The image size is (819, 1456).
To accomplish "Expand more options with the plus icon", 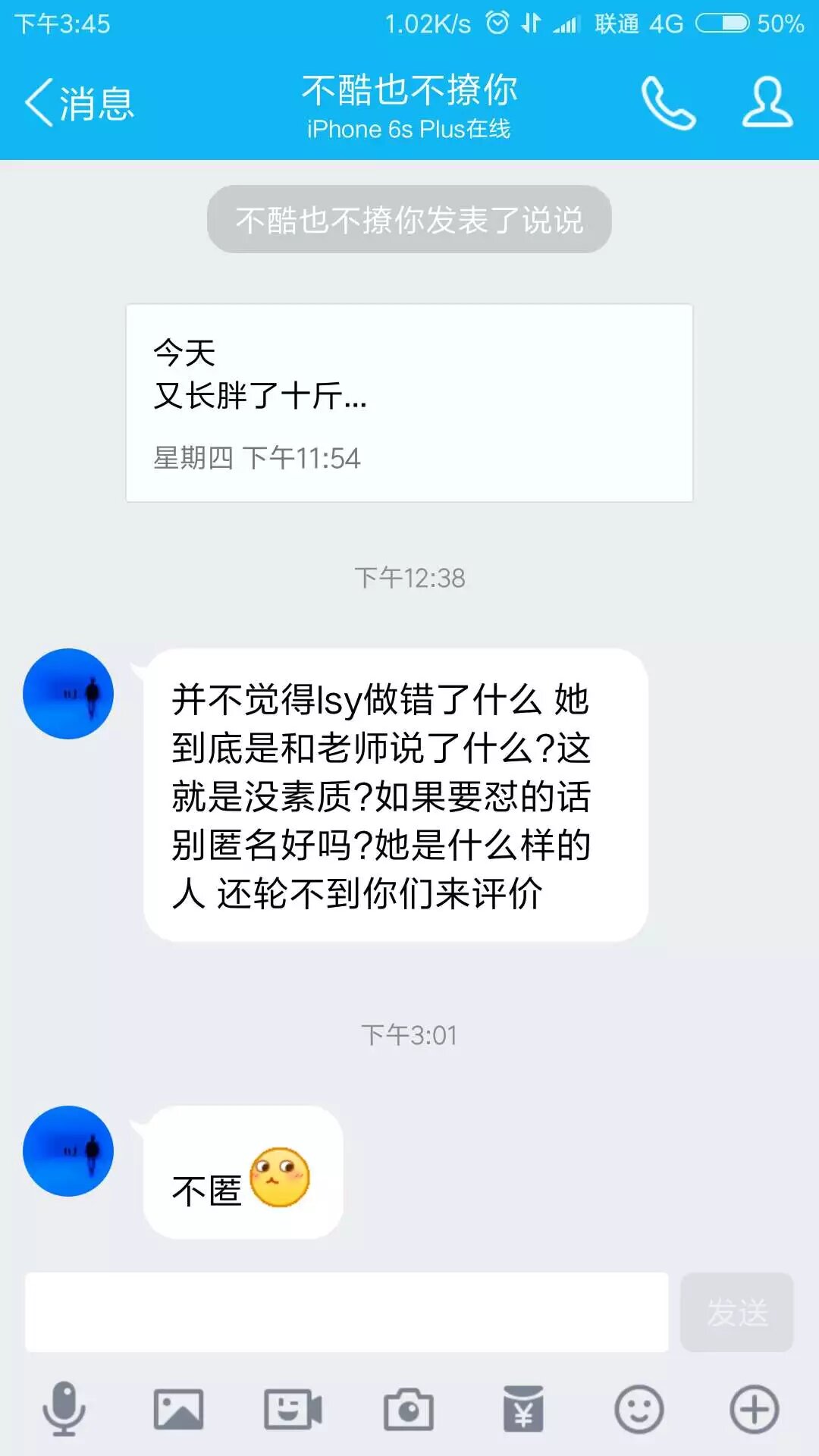I will coord(754,1410).
